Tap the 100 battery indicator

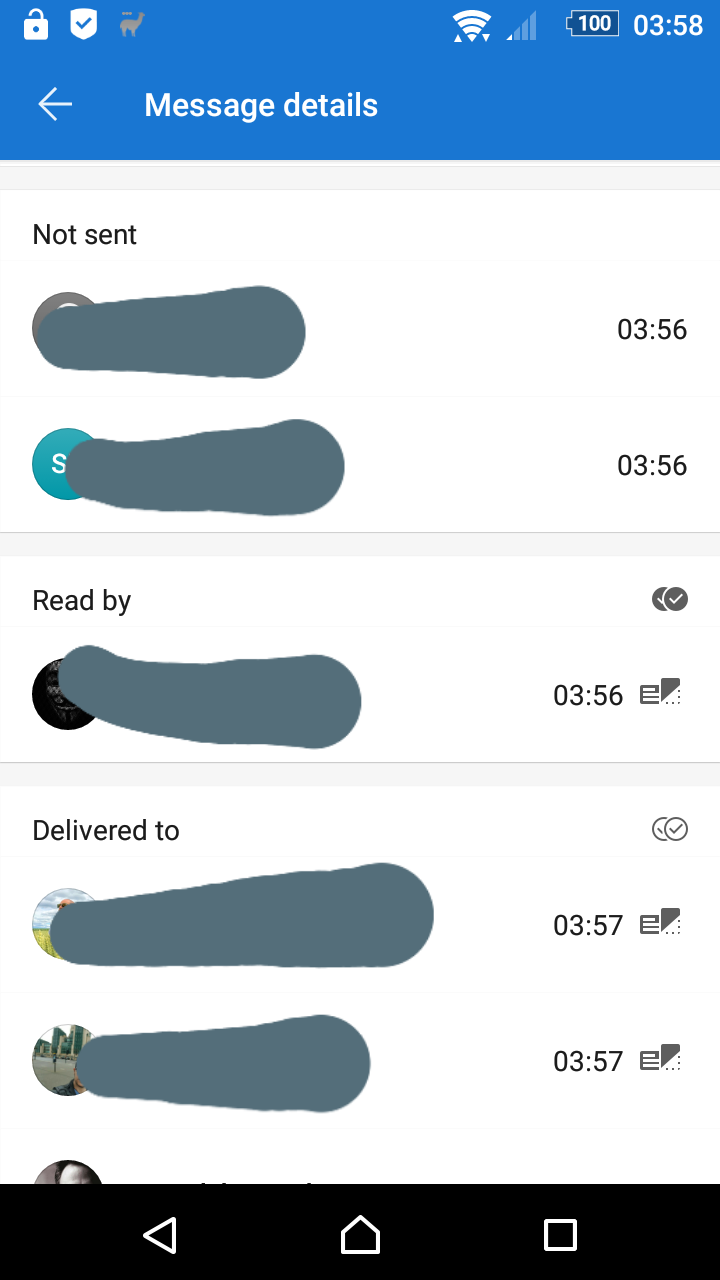592,25
